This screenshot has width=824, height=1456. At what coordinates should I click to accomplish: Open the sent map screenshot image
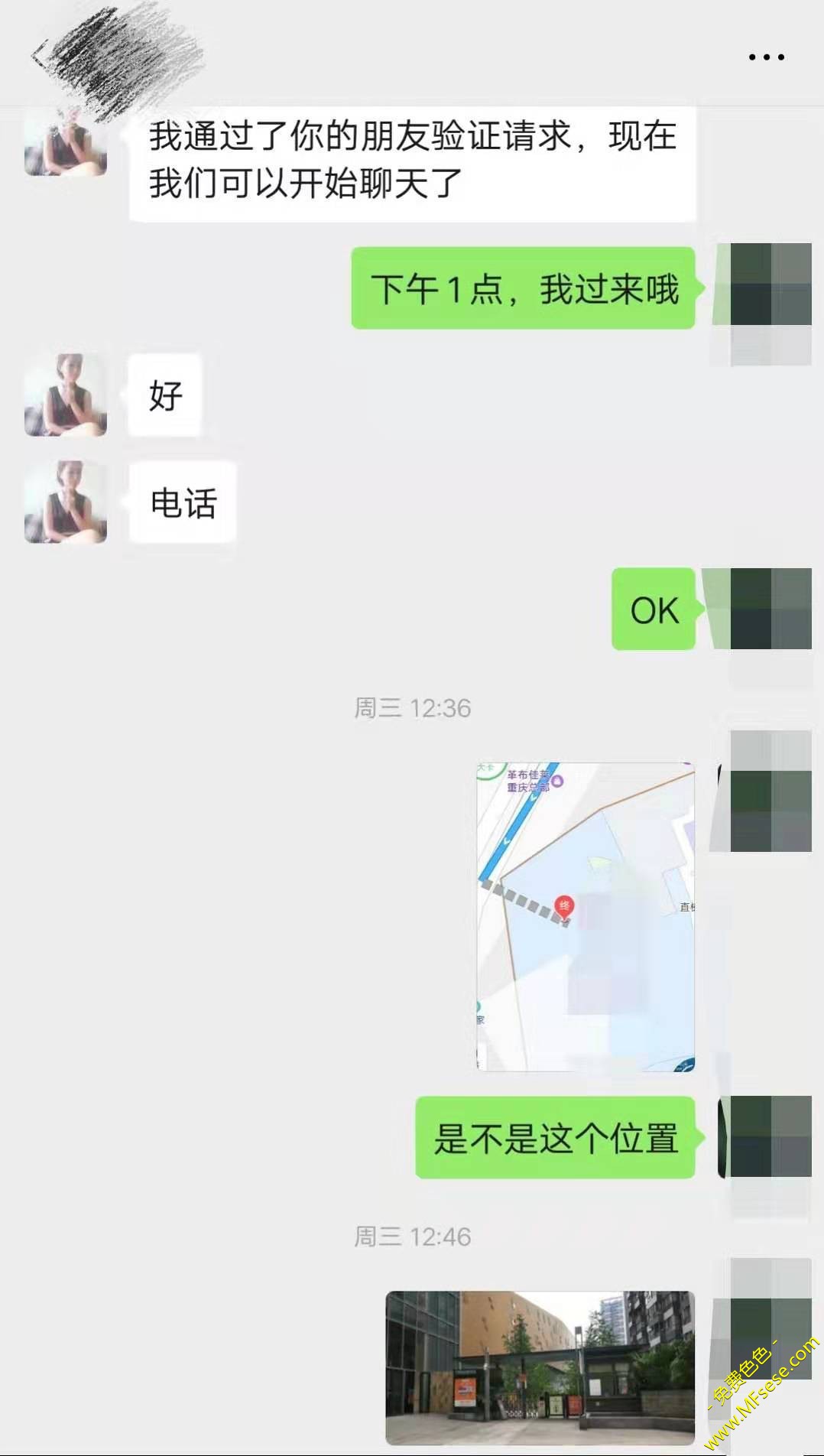(x=586, y=916)
